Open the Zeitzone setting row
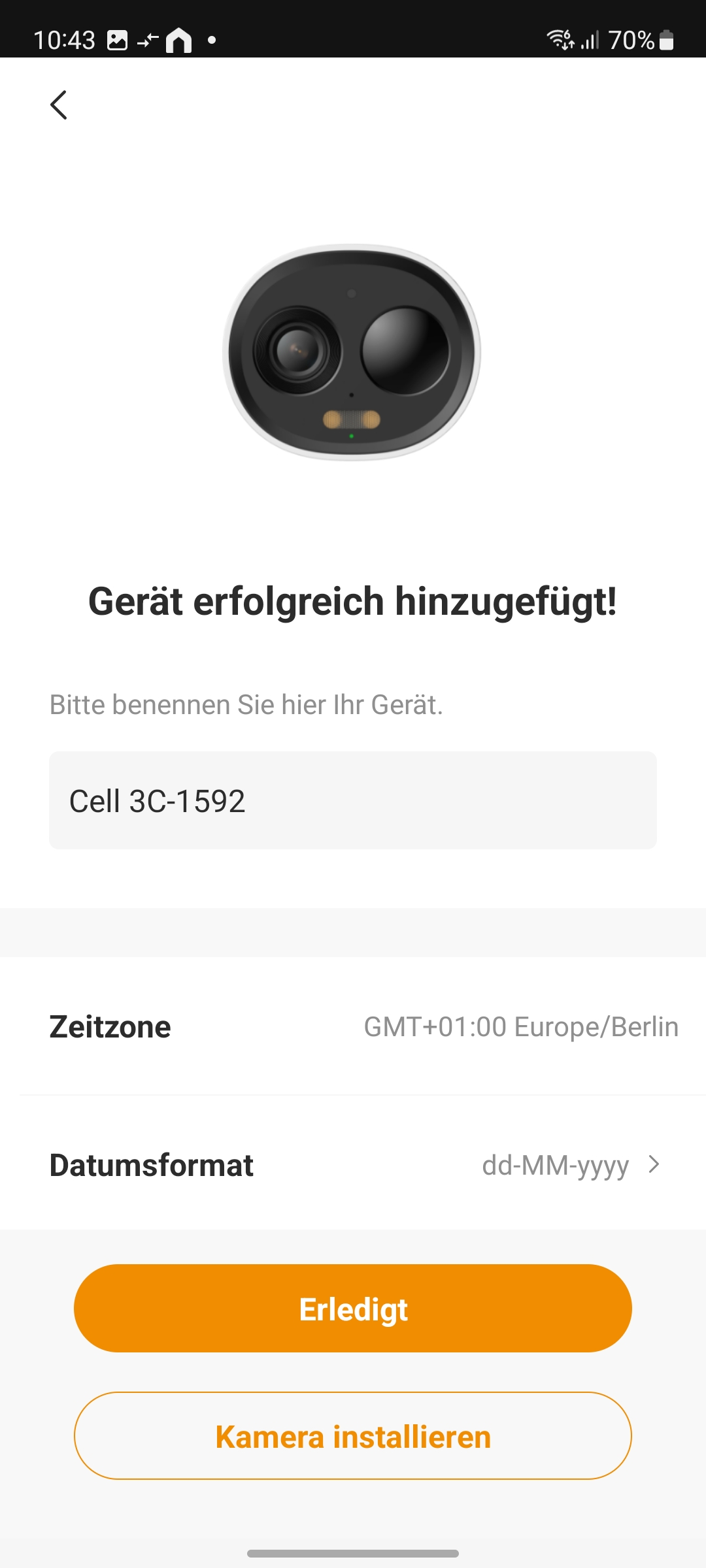 coord(353,1026)
